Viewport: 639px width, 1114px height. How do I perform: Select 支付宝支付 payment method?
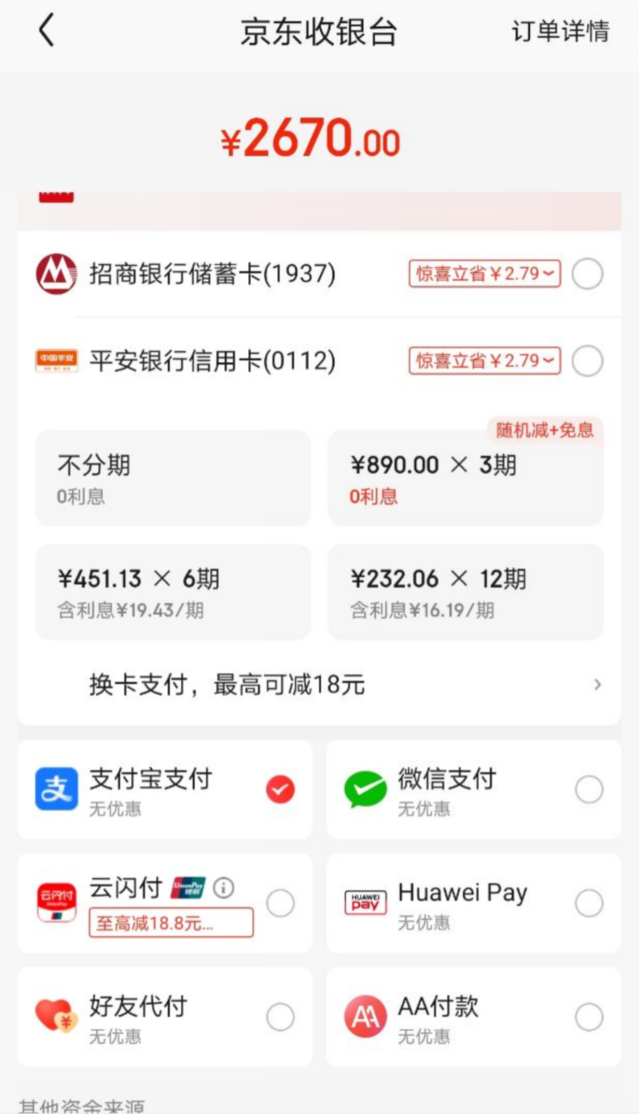(165, 789)
